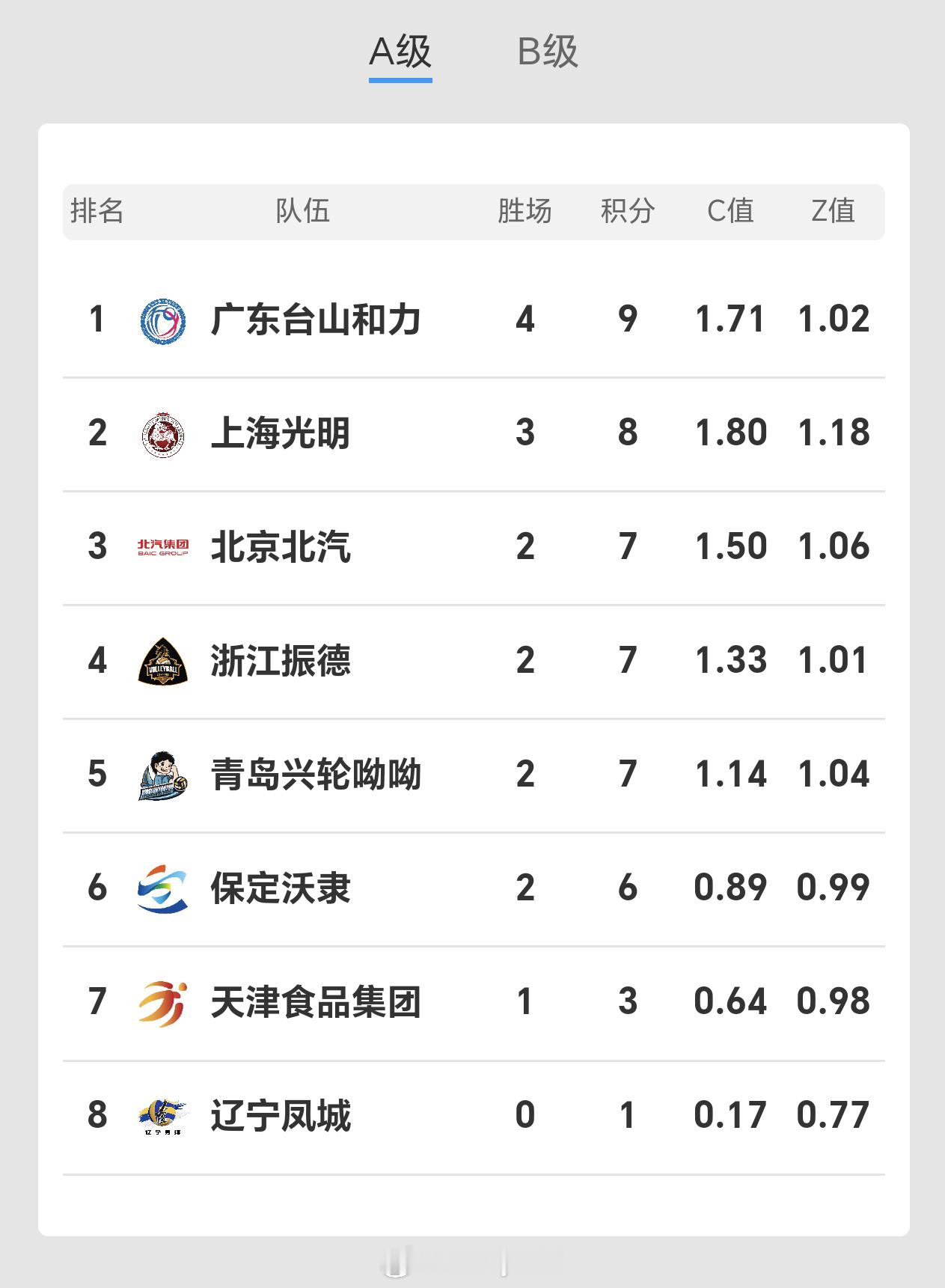This screenshot has height=1288, width=945.
Task: Select row 3 北京北汽 standings entry
Action: tap(471, 547)
